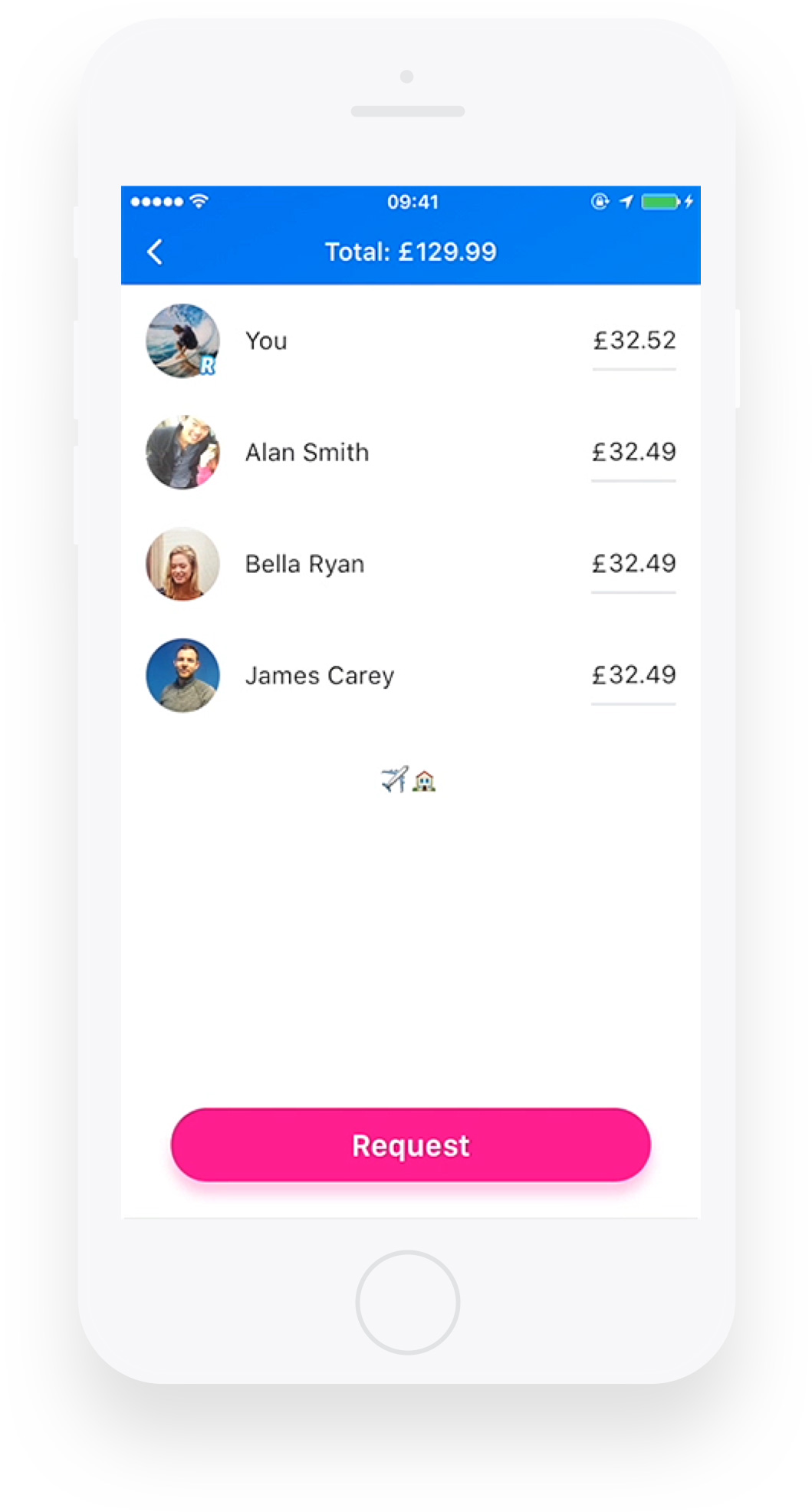Go back using the header arrow

tap(155, 252)
